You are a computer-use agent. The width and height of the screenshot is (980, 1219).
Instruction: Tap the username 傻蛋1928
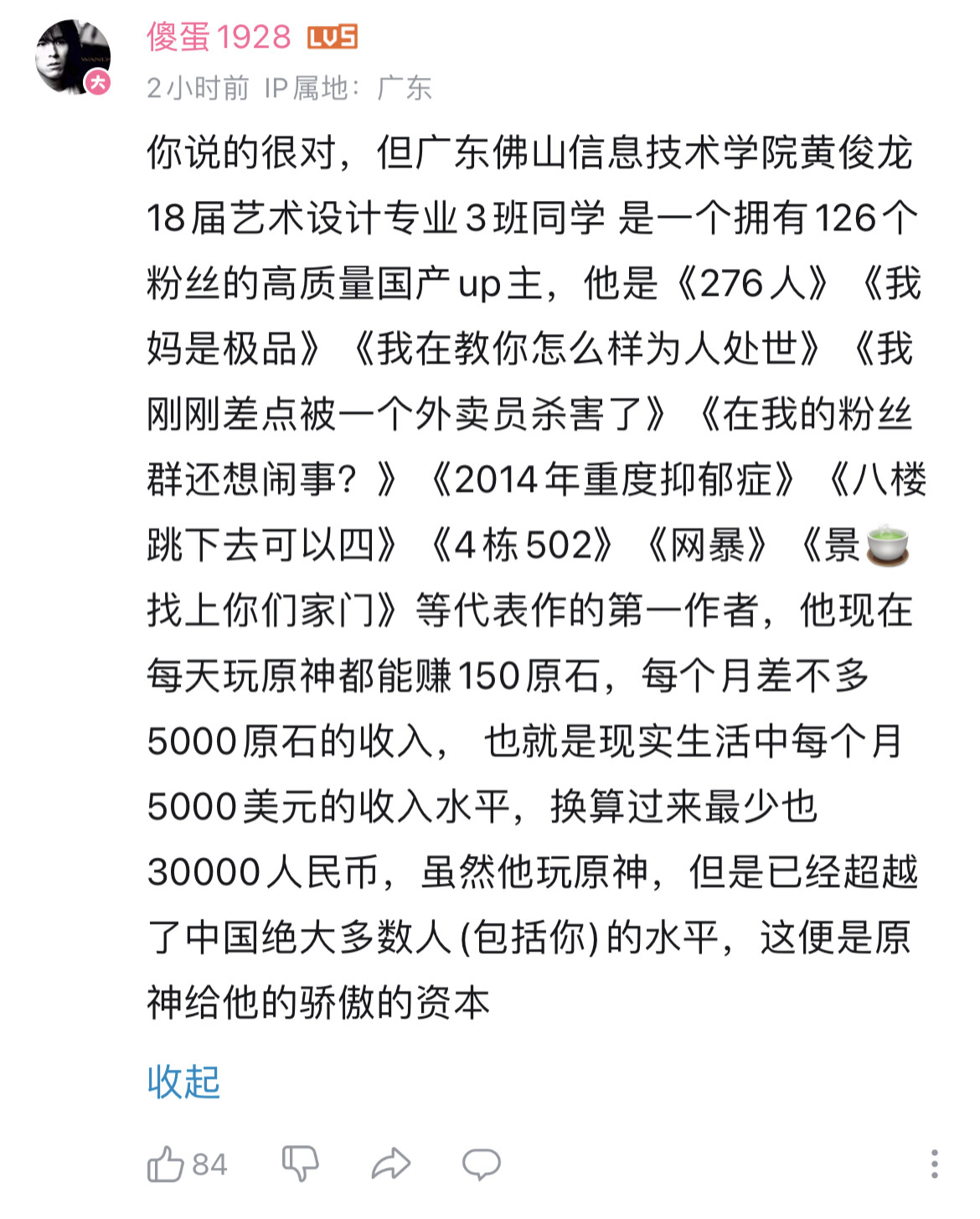219,37
